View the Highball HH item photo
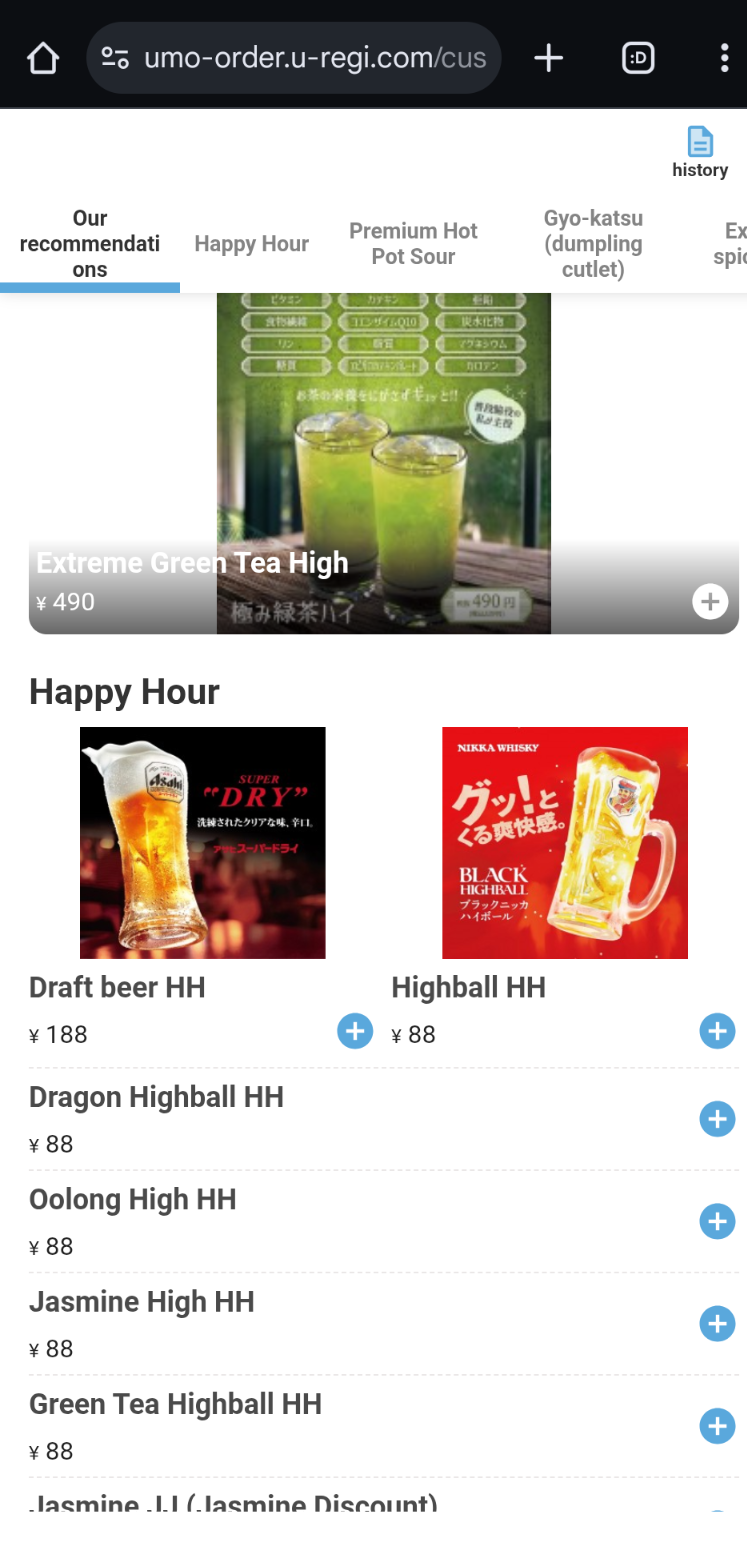This screenshot has width=747, height=1564. 565,843
